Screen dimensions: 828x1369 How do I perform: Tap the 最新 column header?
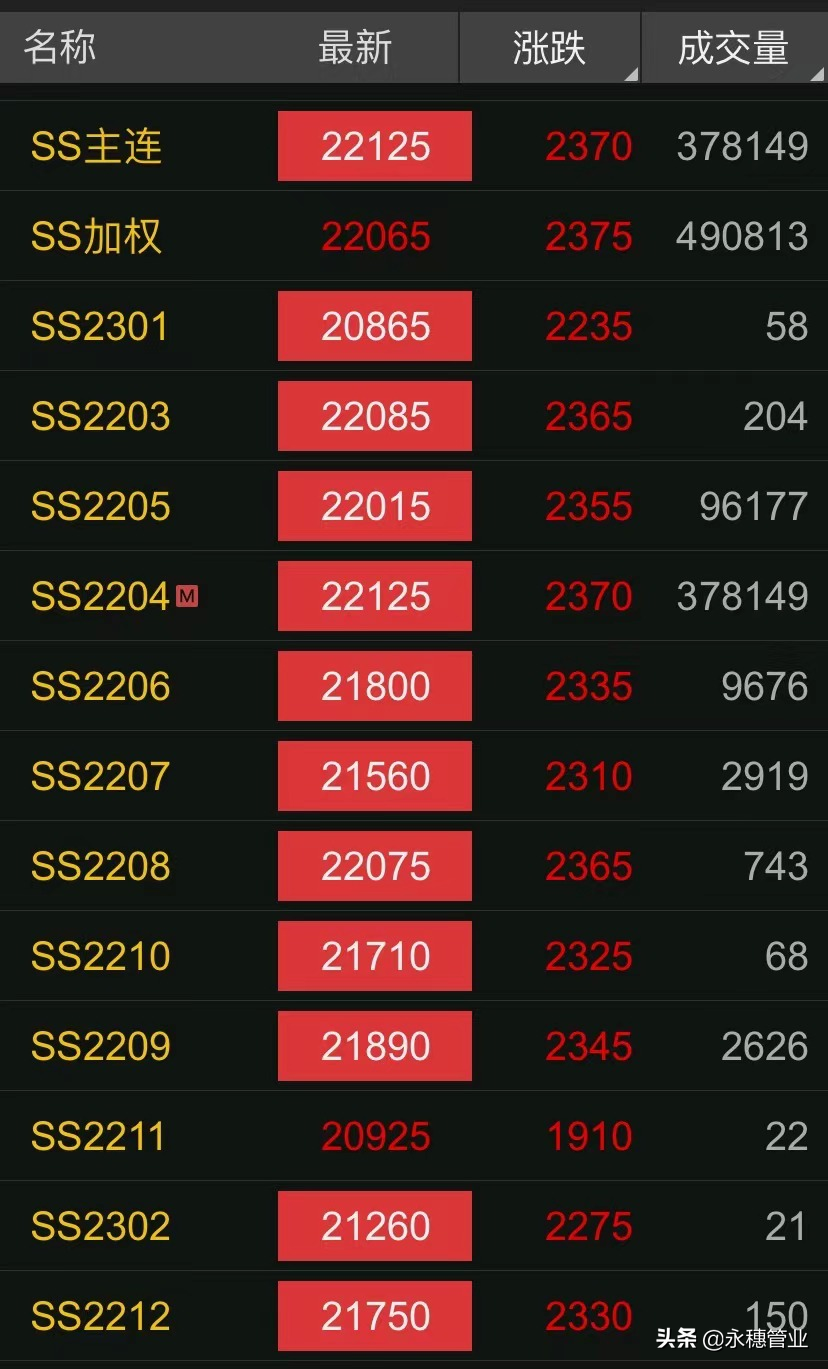pyautogui.click(x=355, y=47)
